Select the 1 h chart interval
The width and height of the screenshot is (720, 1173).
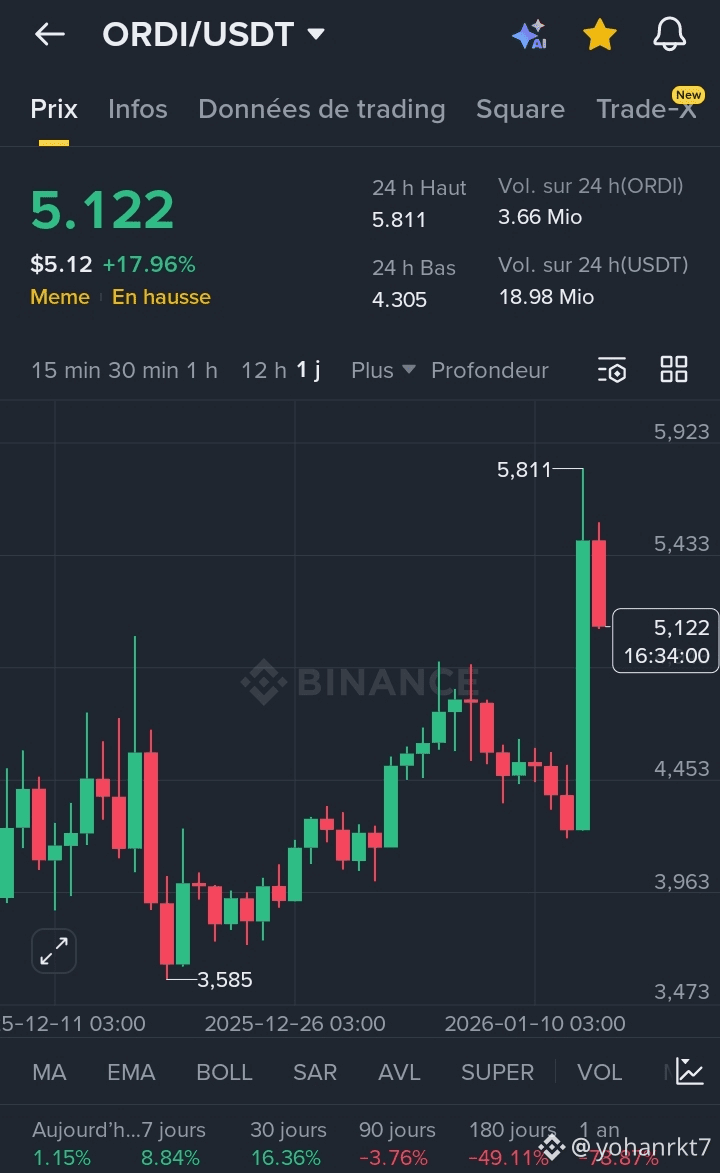pos(201,370)
